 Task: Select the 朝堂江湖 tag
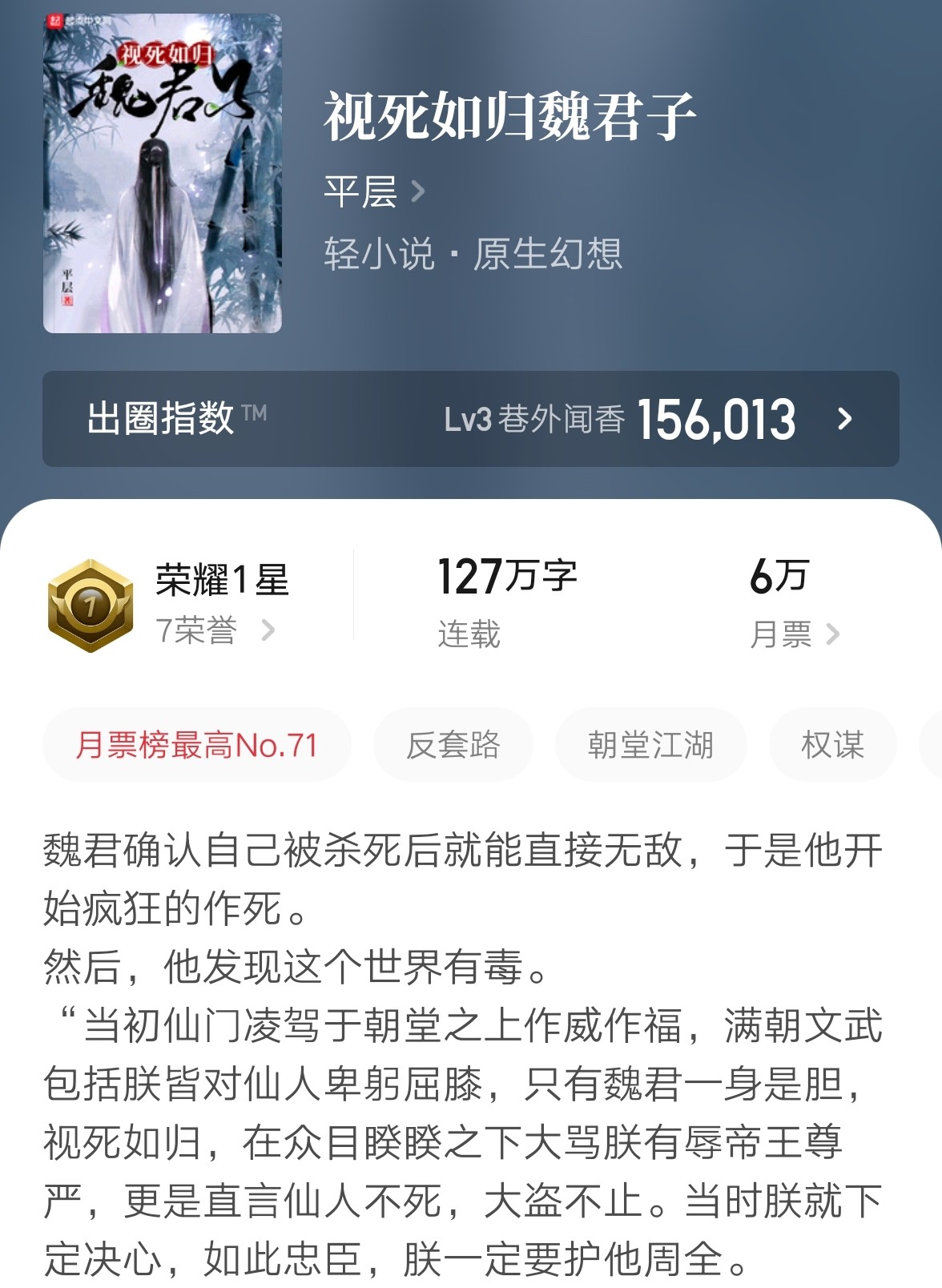pos(650,746)
